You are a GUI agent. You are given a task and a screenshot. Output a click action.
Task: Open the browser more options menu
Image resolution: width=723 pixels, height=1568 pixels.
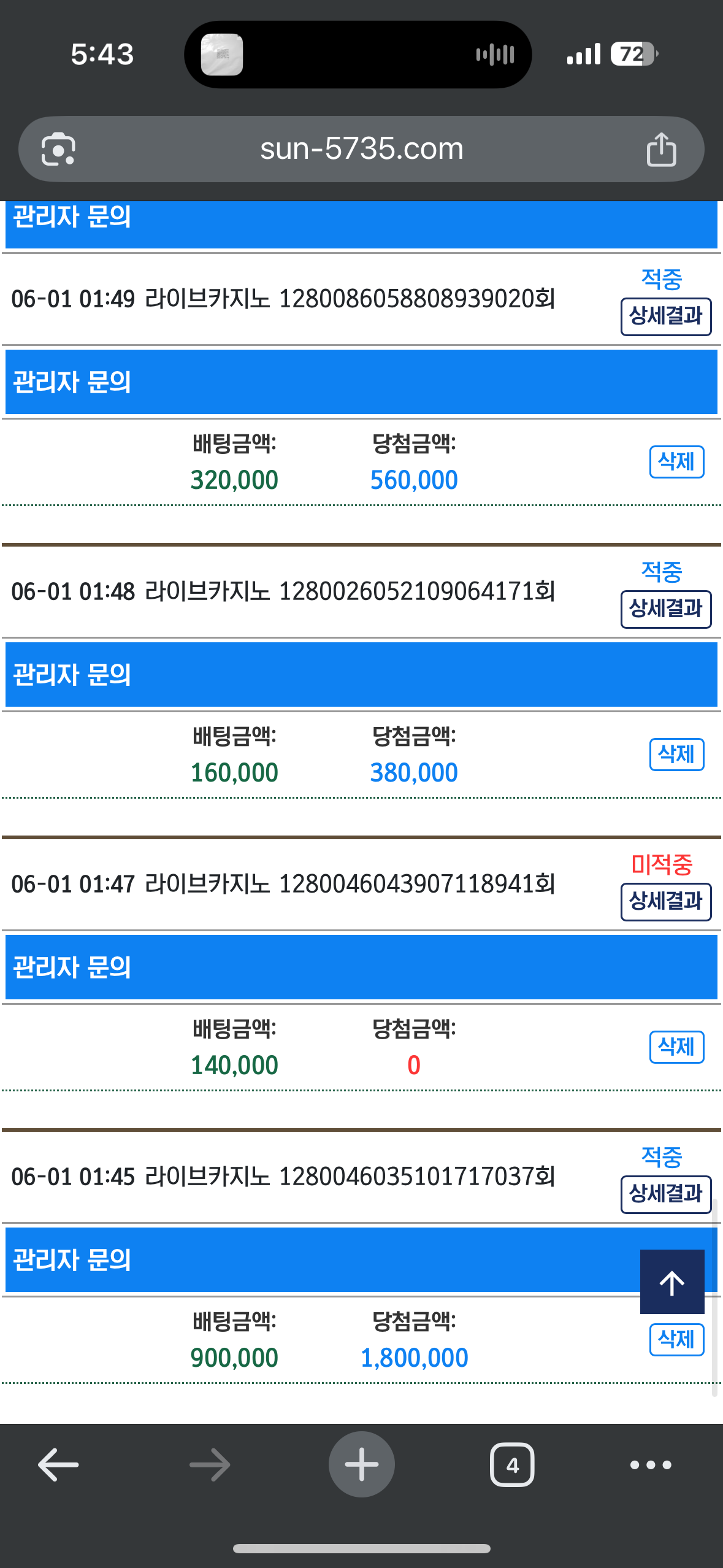[651, 1465]
